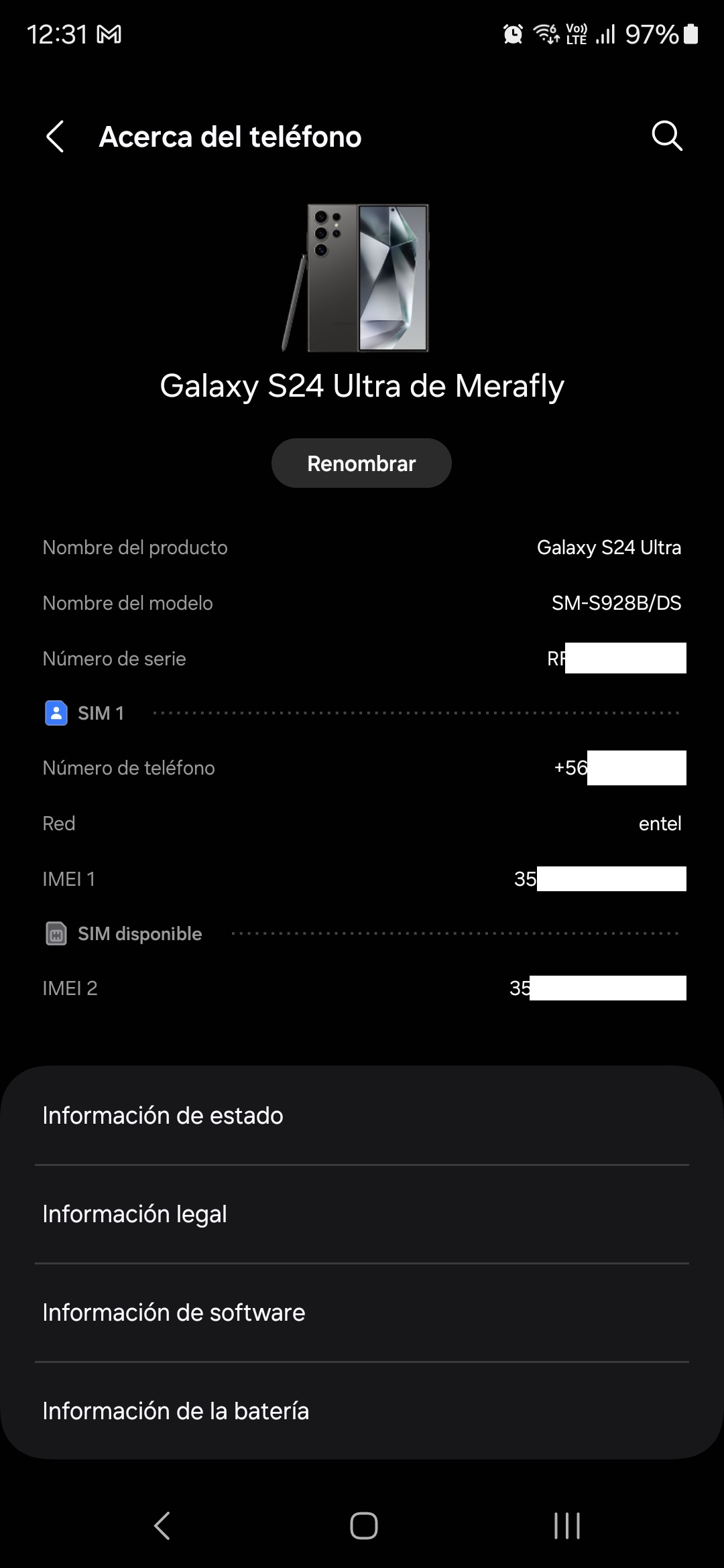
Task: Tap the entel network value field
Action: (660, 823)
